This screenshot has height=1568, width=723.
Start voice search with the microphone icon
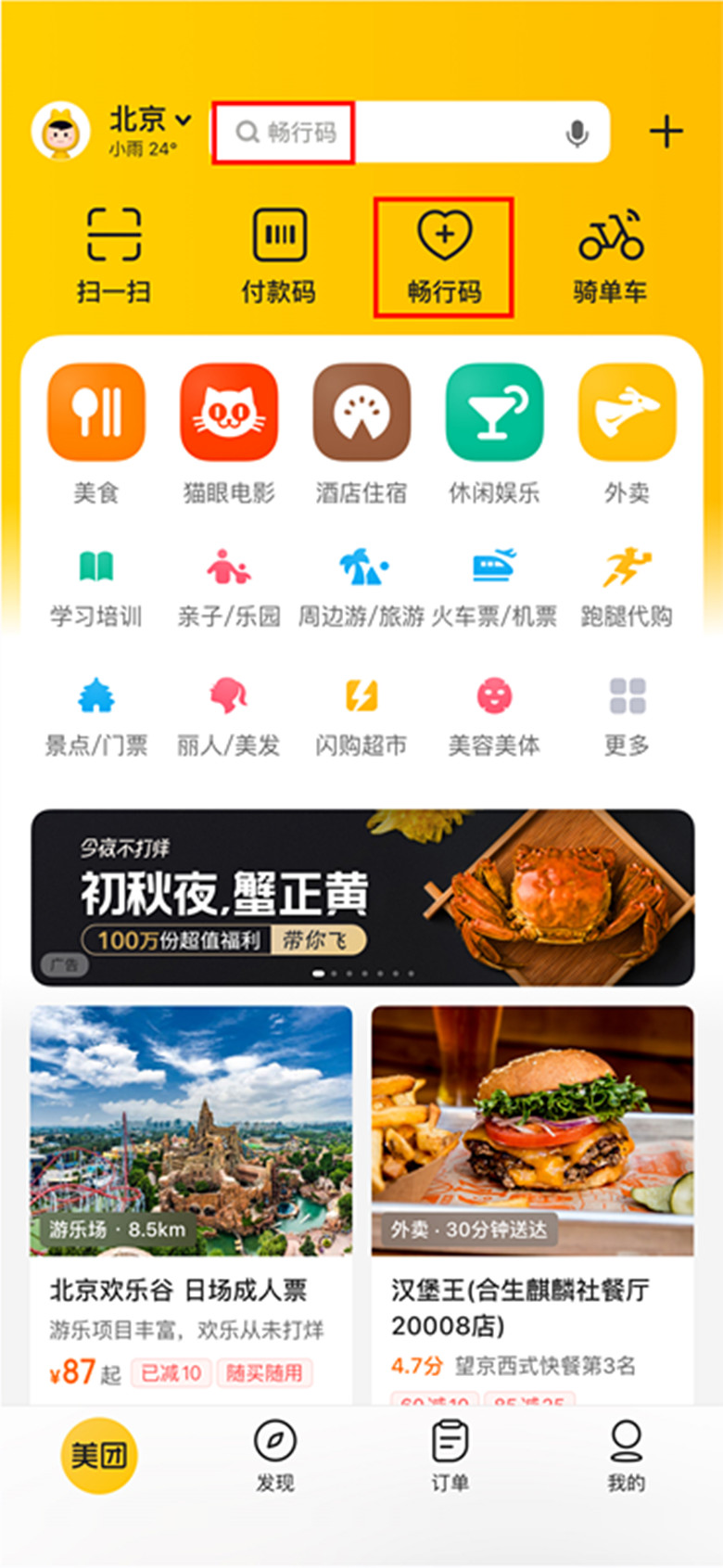(x=577, y=132)
